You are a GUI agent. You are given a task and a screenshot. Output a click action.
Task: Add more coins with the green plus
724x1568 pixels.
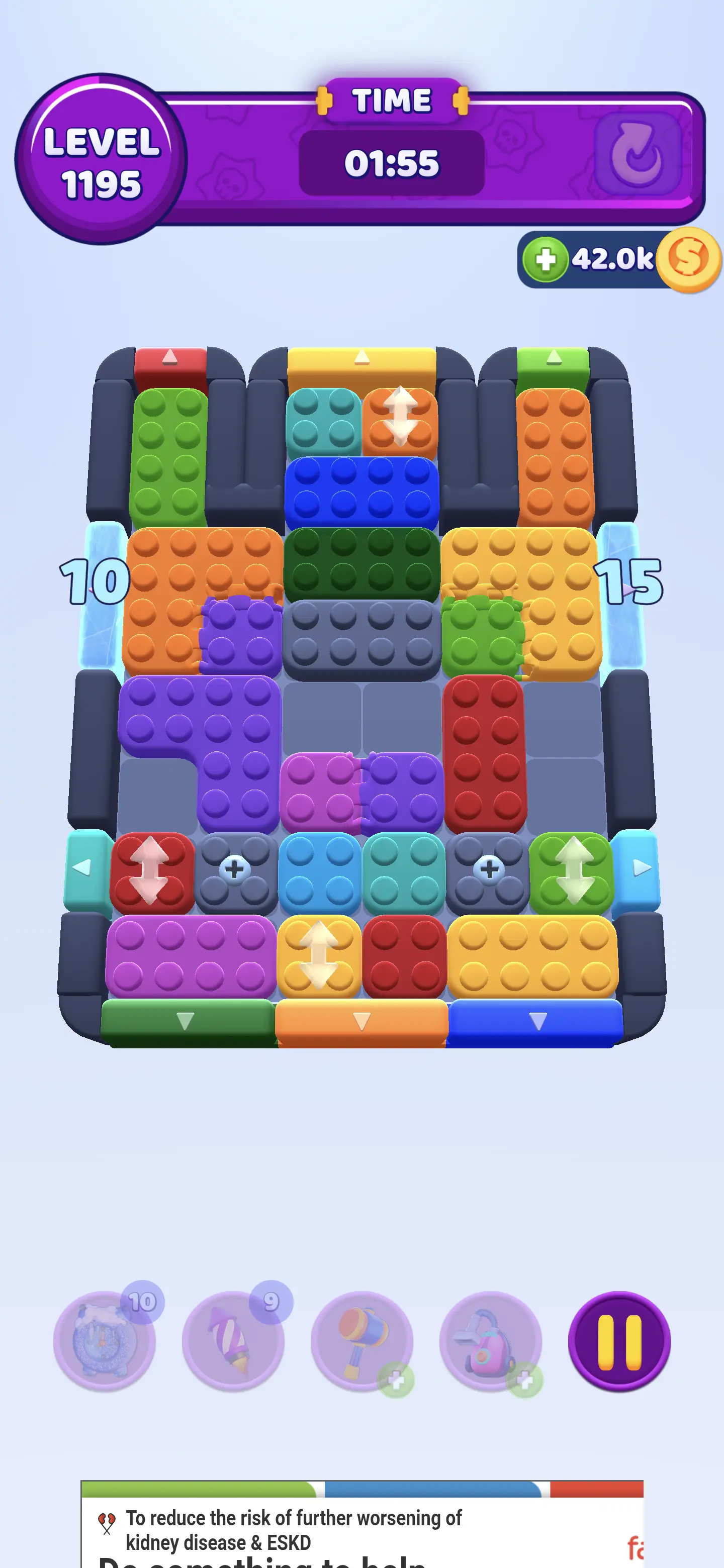(x=545, y=260)
